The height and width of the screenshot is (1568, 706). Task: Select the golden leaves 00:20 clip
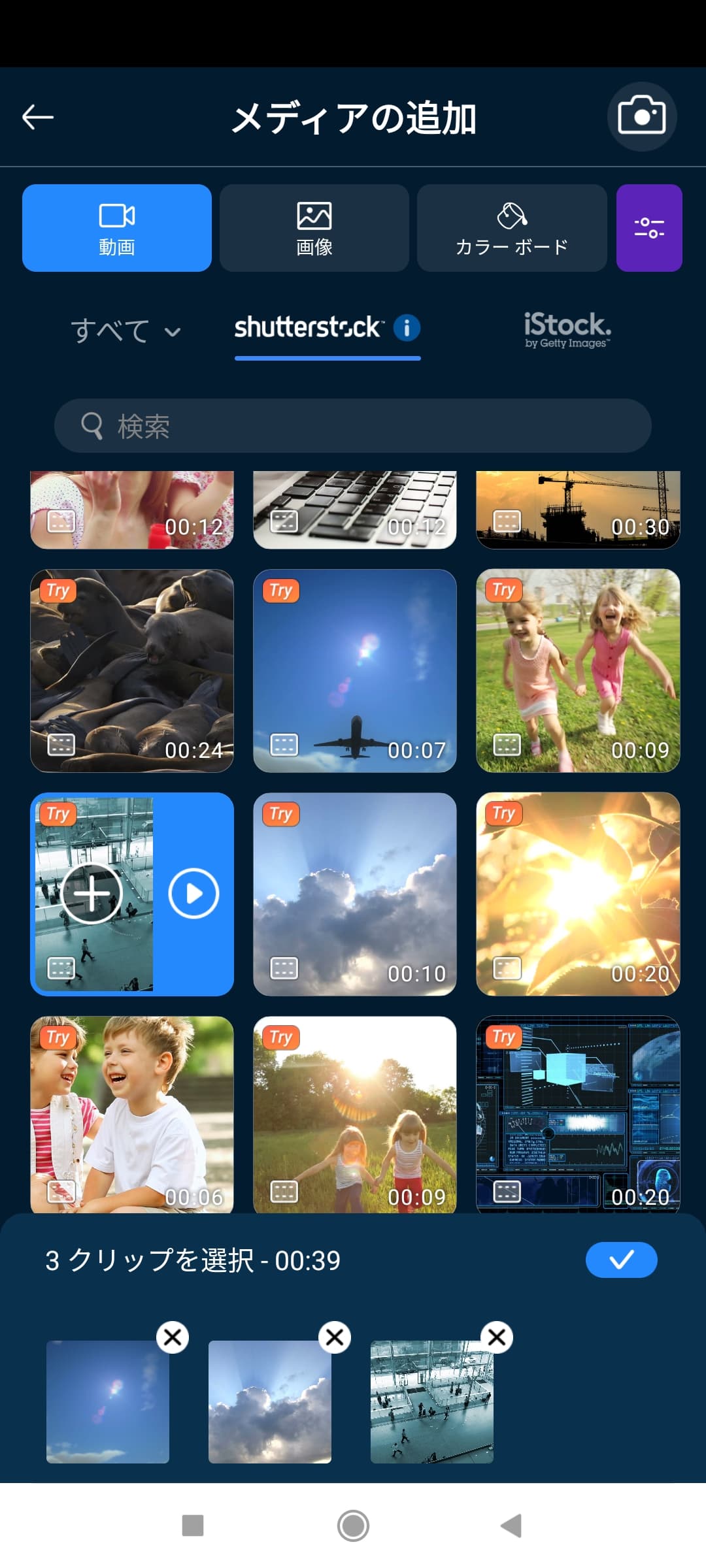click(x=578, y=894)
